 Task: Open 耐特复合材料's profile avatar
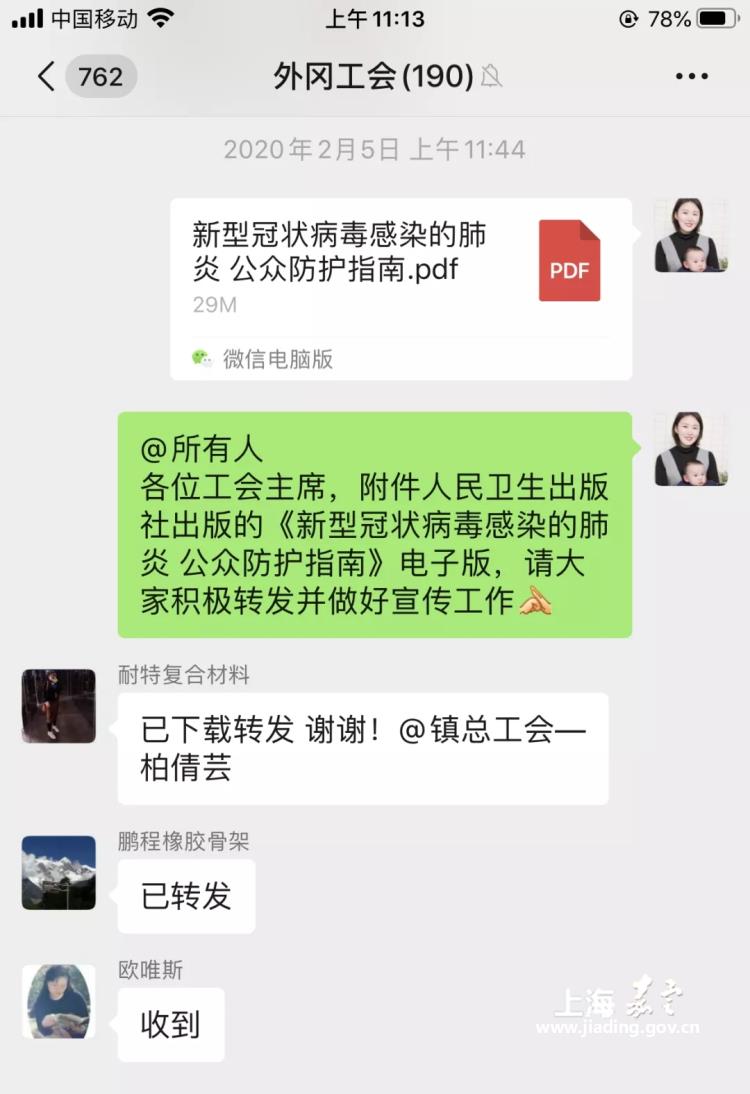[x=59, y=706]
